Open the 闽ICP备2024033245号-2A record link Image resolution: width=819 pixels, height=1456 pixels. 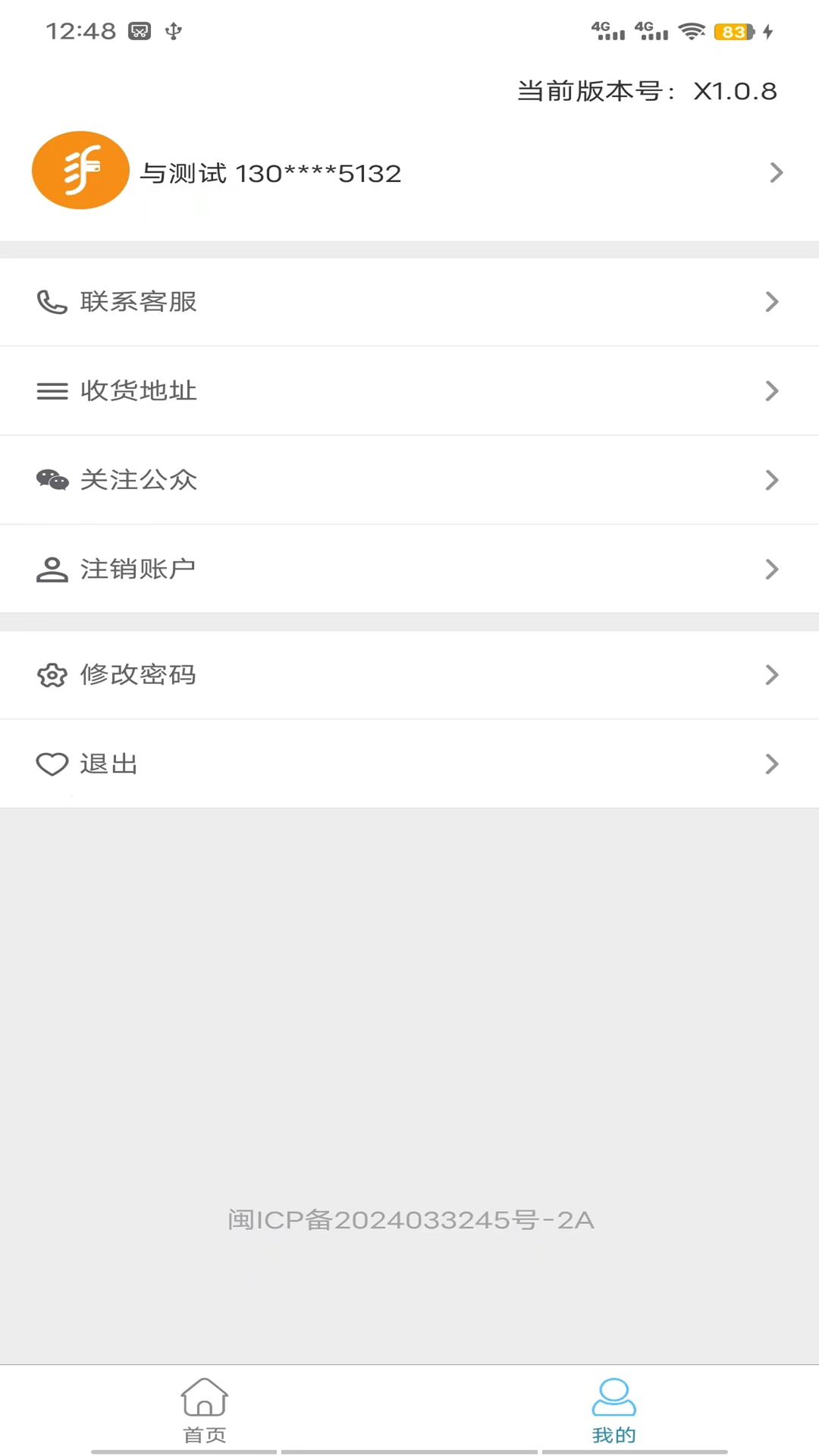[x=409, y=1219]
